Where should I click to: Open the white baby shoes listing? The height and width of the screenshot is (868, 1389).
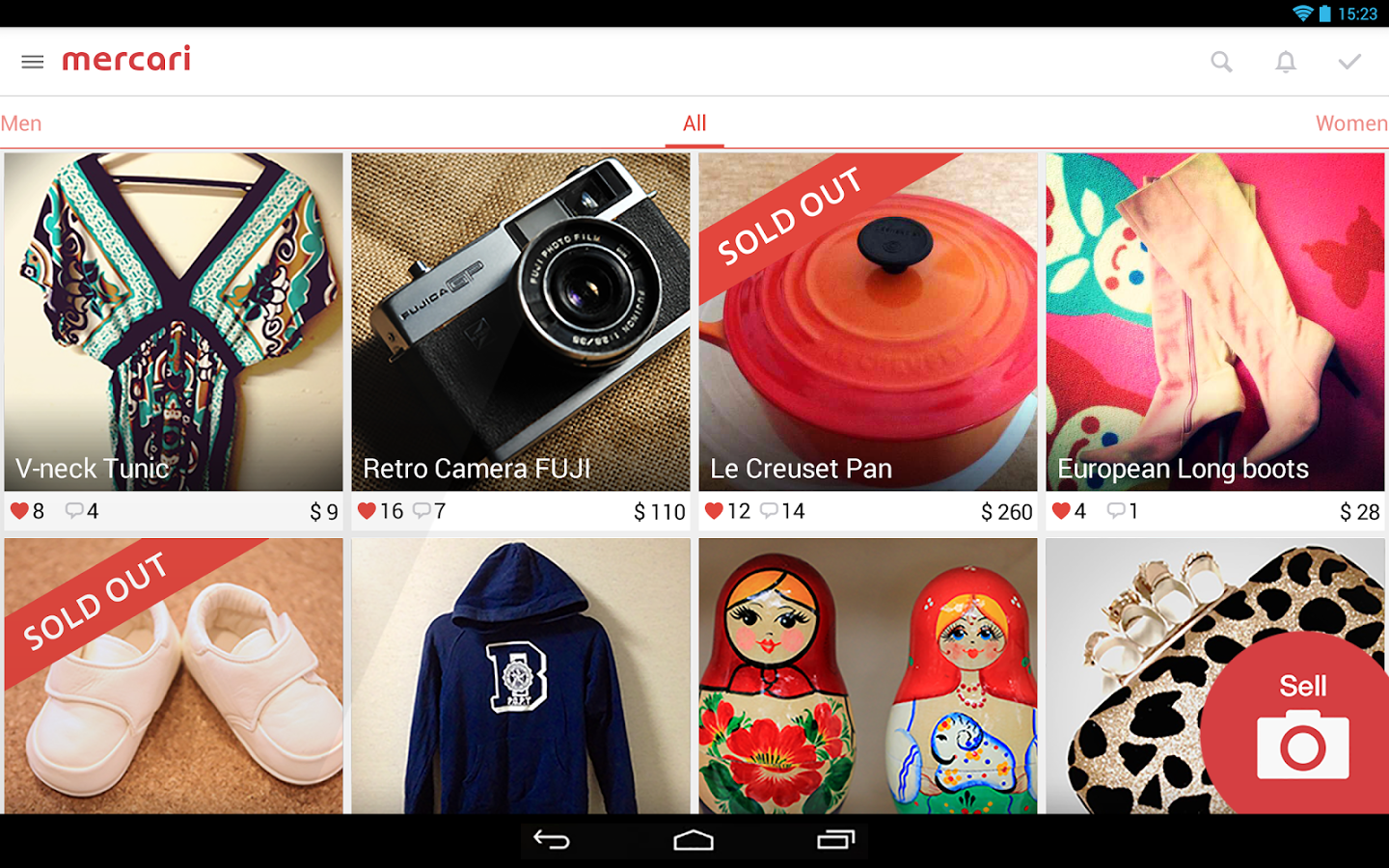point(174,694)
